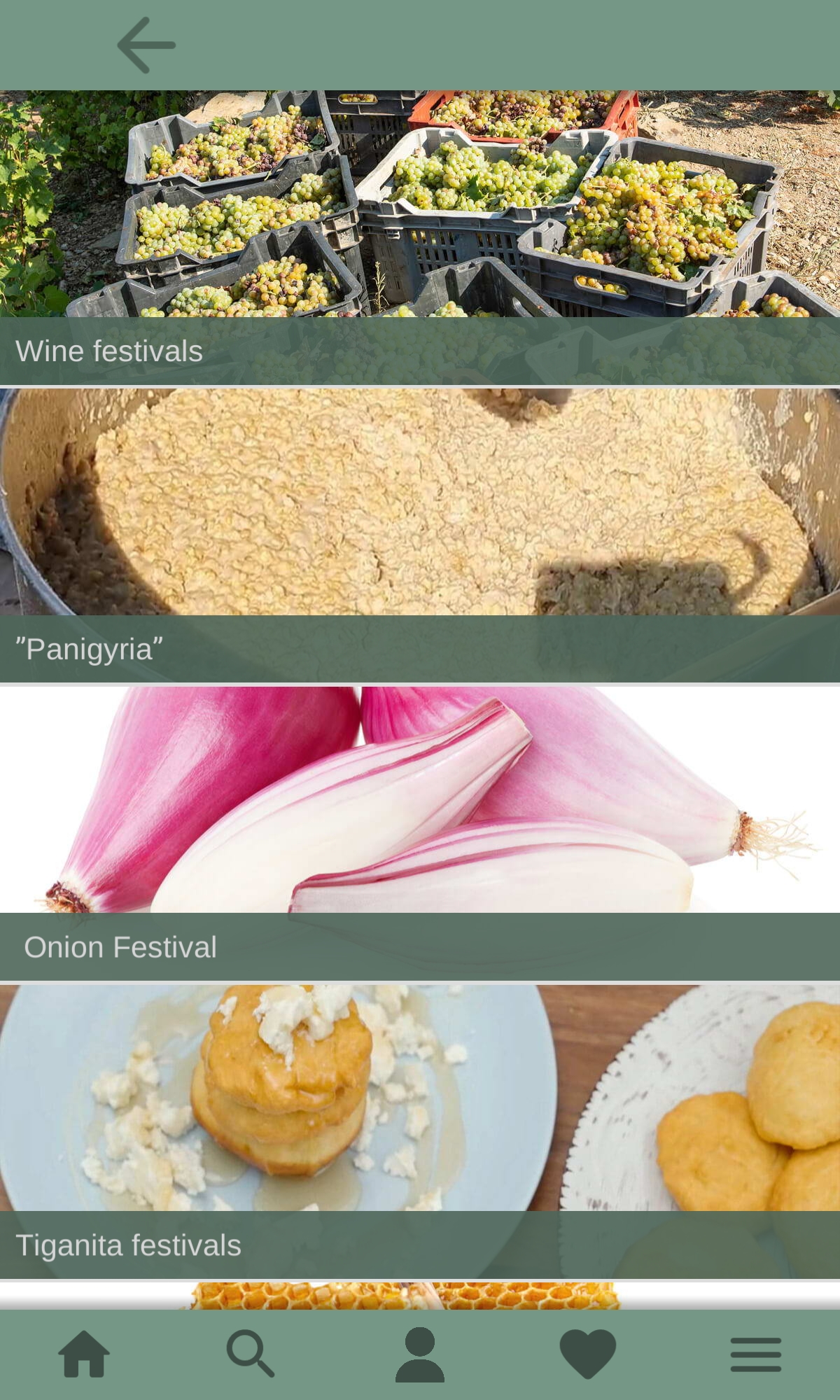View the Onion Festival card
The height and width of the screenshot is (1400, 840).
(x=420, y=833)
